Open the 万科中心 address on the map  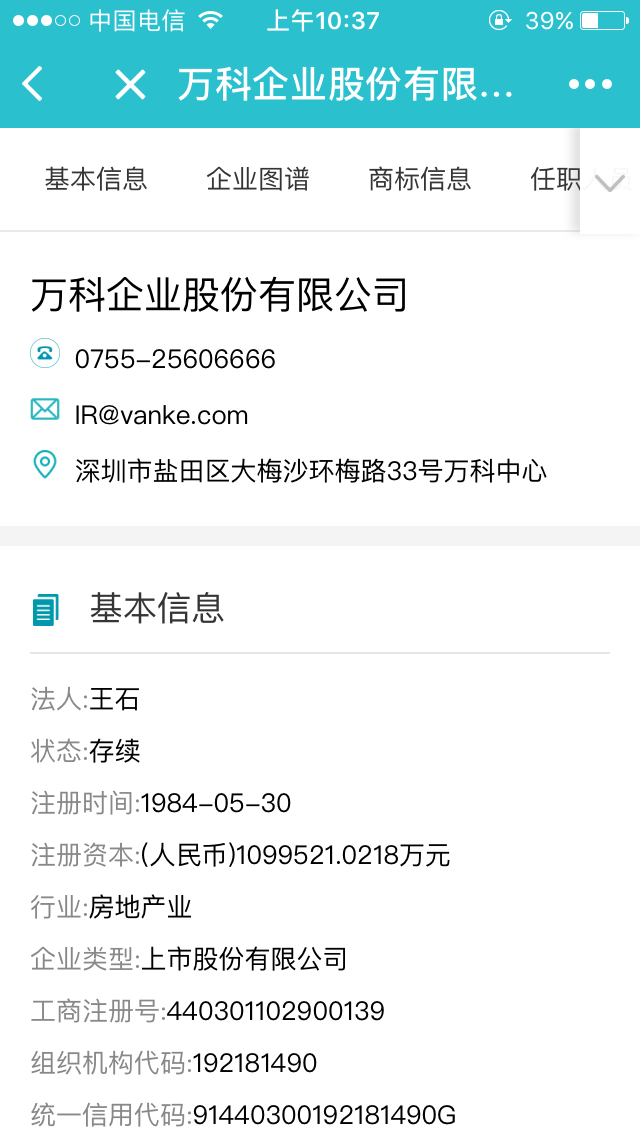pos(311,471)
